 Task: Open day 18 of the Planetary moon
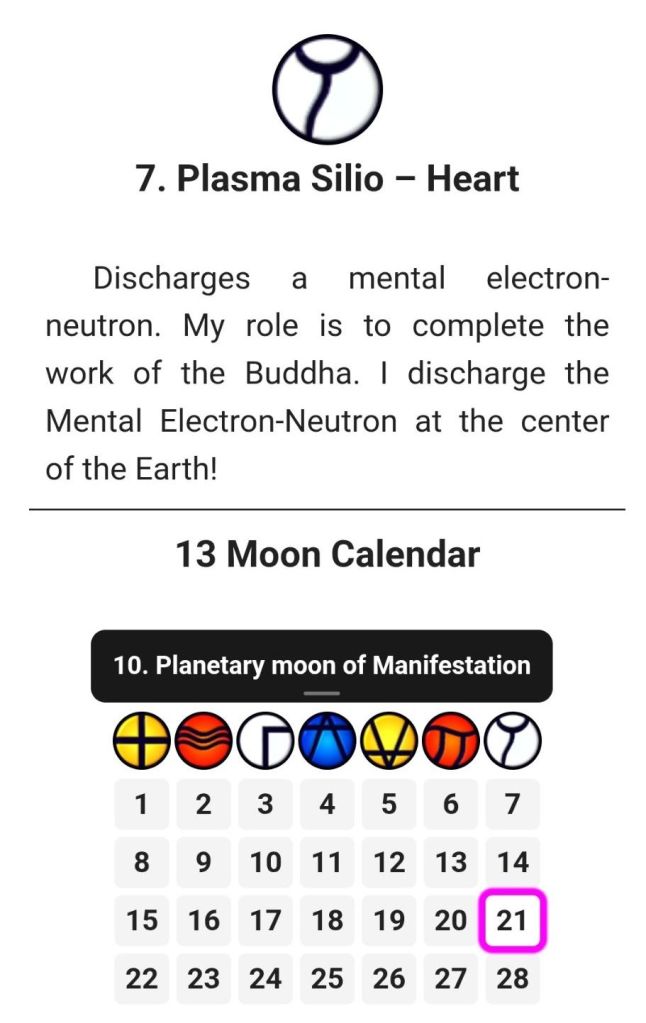[327, 919]
